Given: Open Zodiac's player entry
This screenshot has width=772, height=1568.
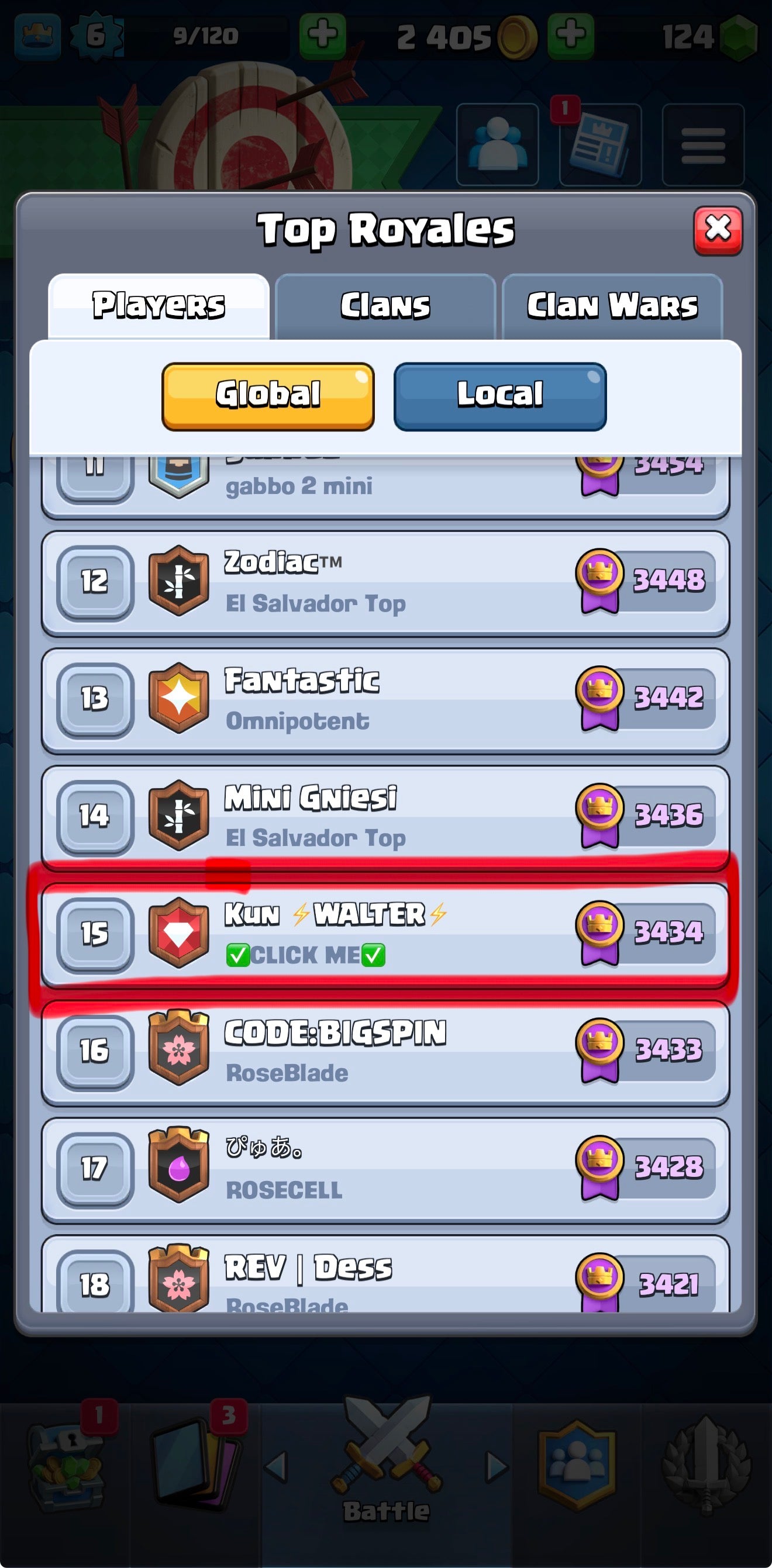Looking at the screenshot, I should click(385, 582).
